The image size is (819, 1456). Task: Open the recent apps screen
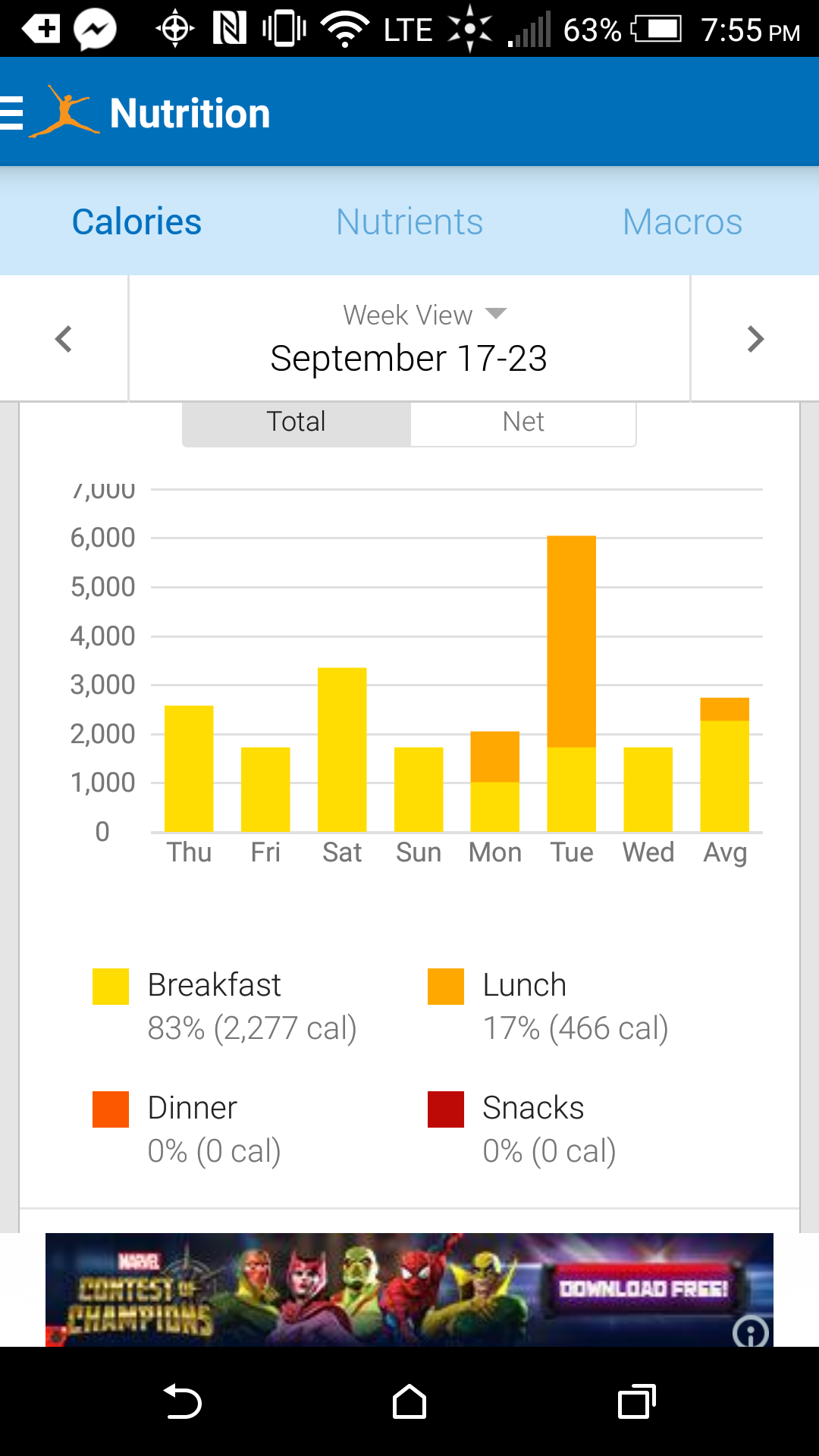point(637,1401)
